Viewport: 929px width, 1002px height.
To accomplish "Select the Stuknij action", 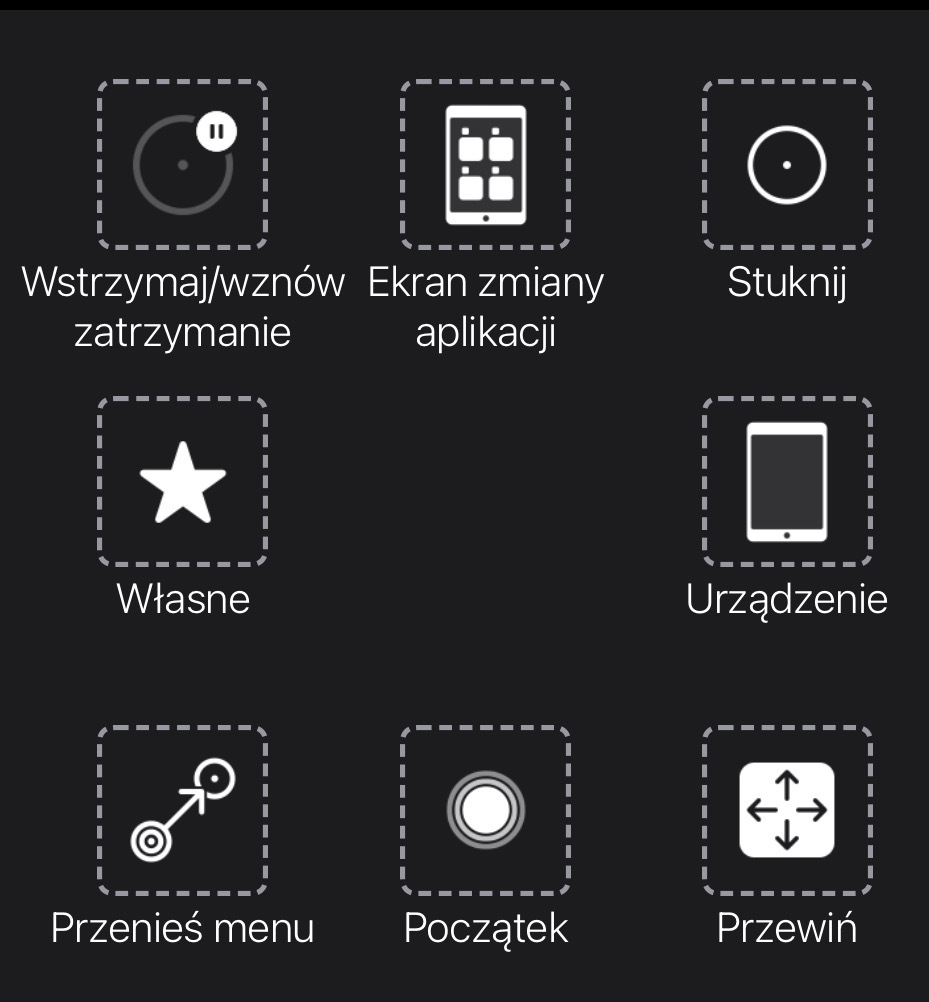I will [x=787, y=165].
